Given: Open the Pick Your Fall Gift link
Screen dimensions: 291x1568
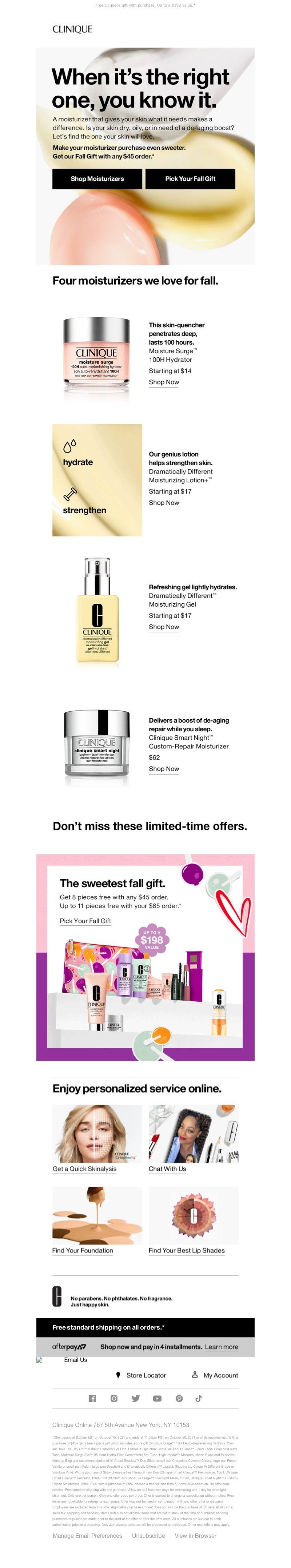Looking at the screenshot, I should pos(85,921).
